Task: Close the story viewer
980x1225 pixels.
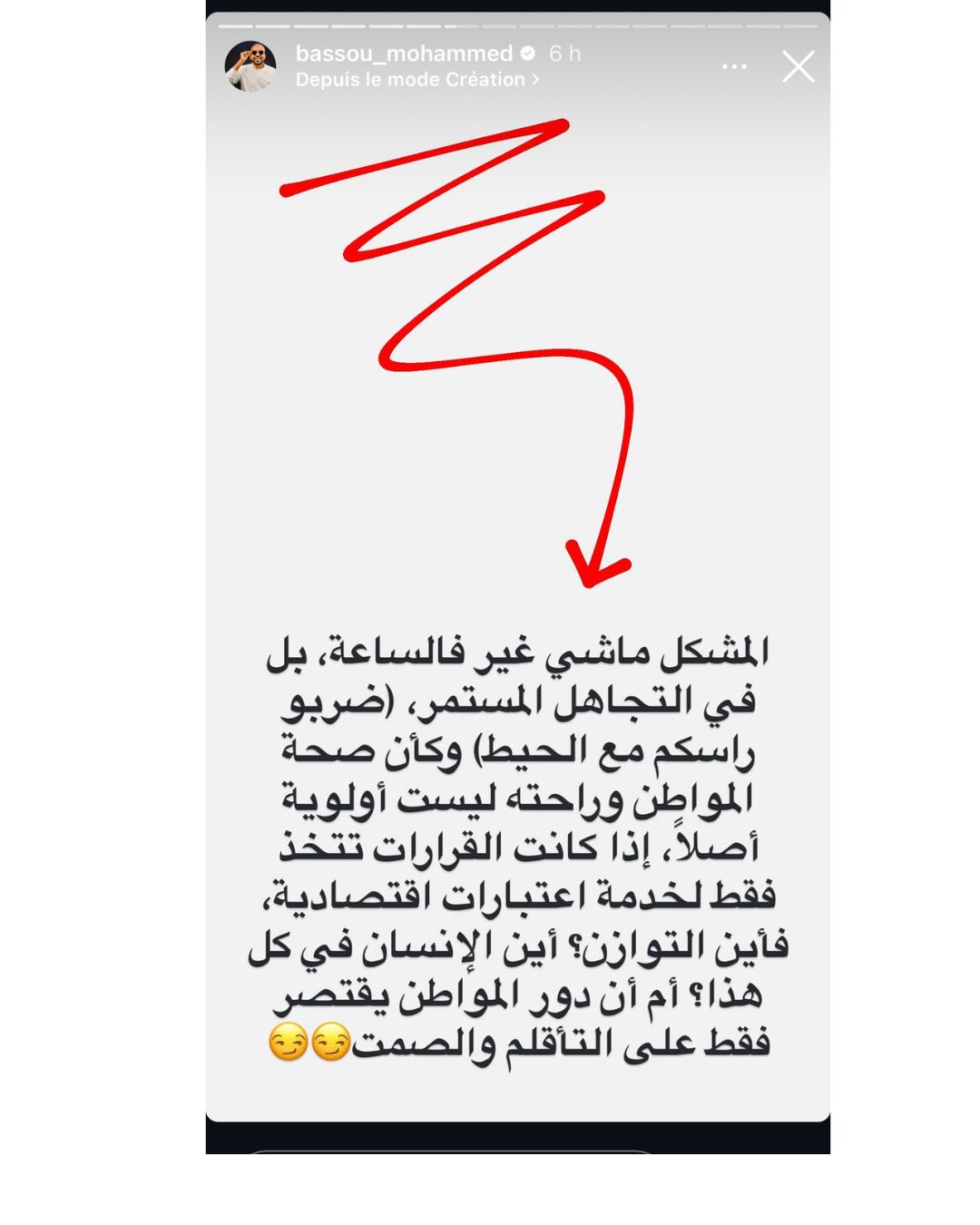Action: pyautogui.click(x=798, y=66)
